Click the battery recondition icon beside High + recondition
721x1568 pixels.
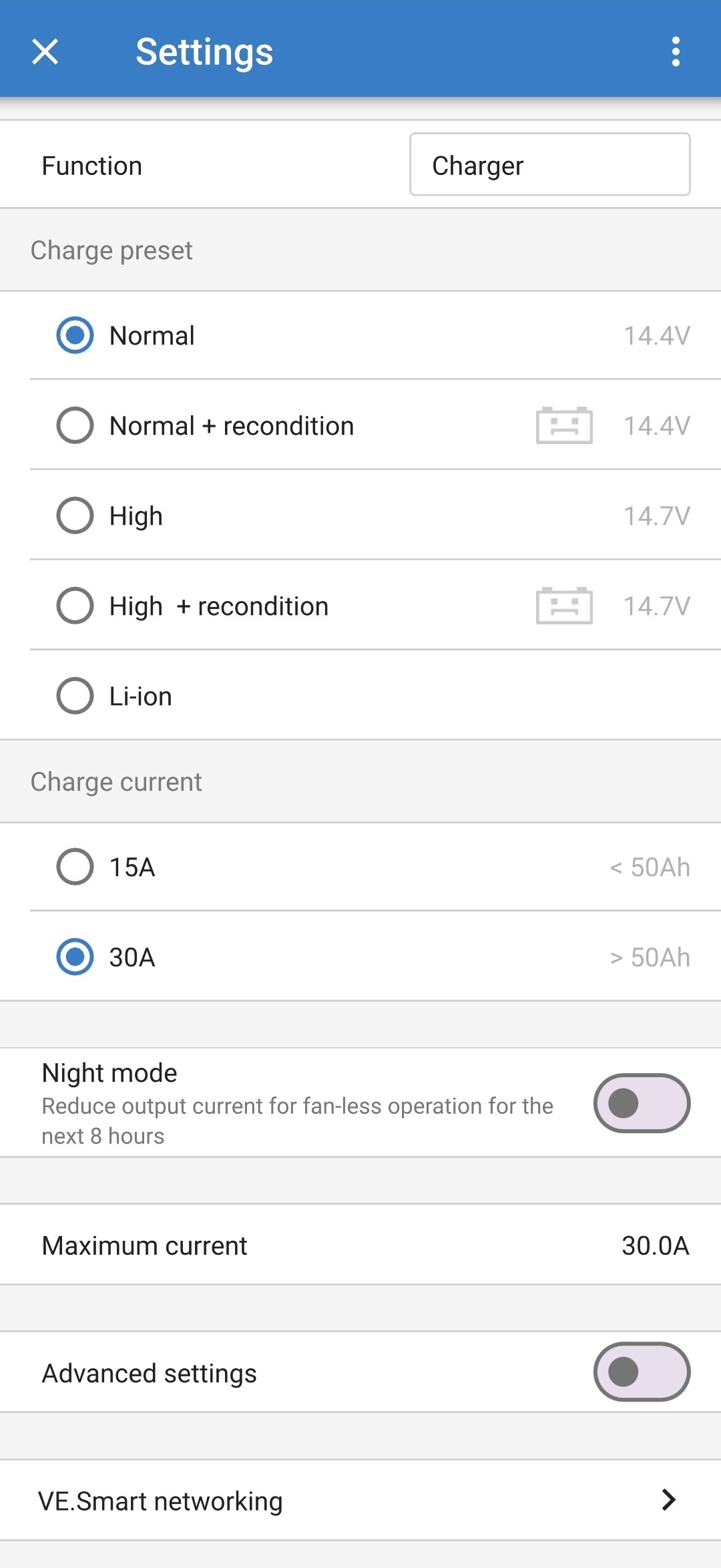pyautogui.click(x=564, y=606)
